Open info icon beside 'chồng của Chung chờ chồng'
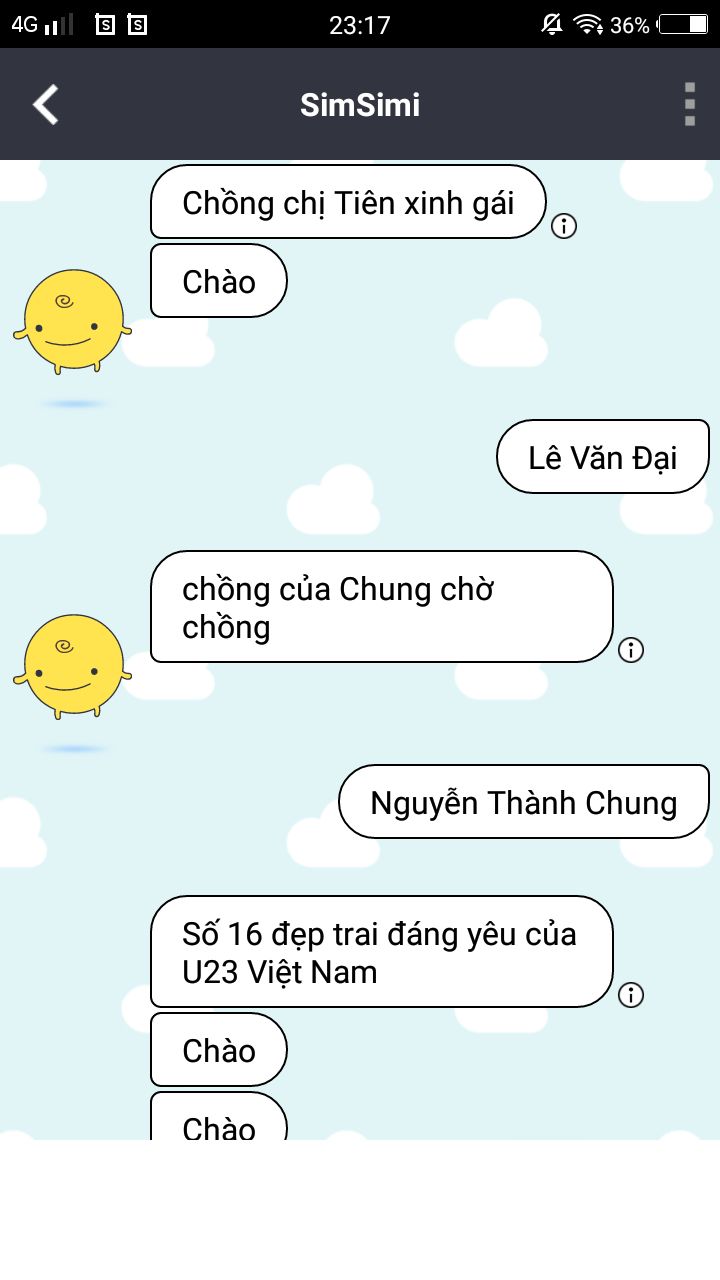The height and width of the screenshot is (1280, 720). pos(631,650)
